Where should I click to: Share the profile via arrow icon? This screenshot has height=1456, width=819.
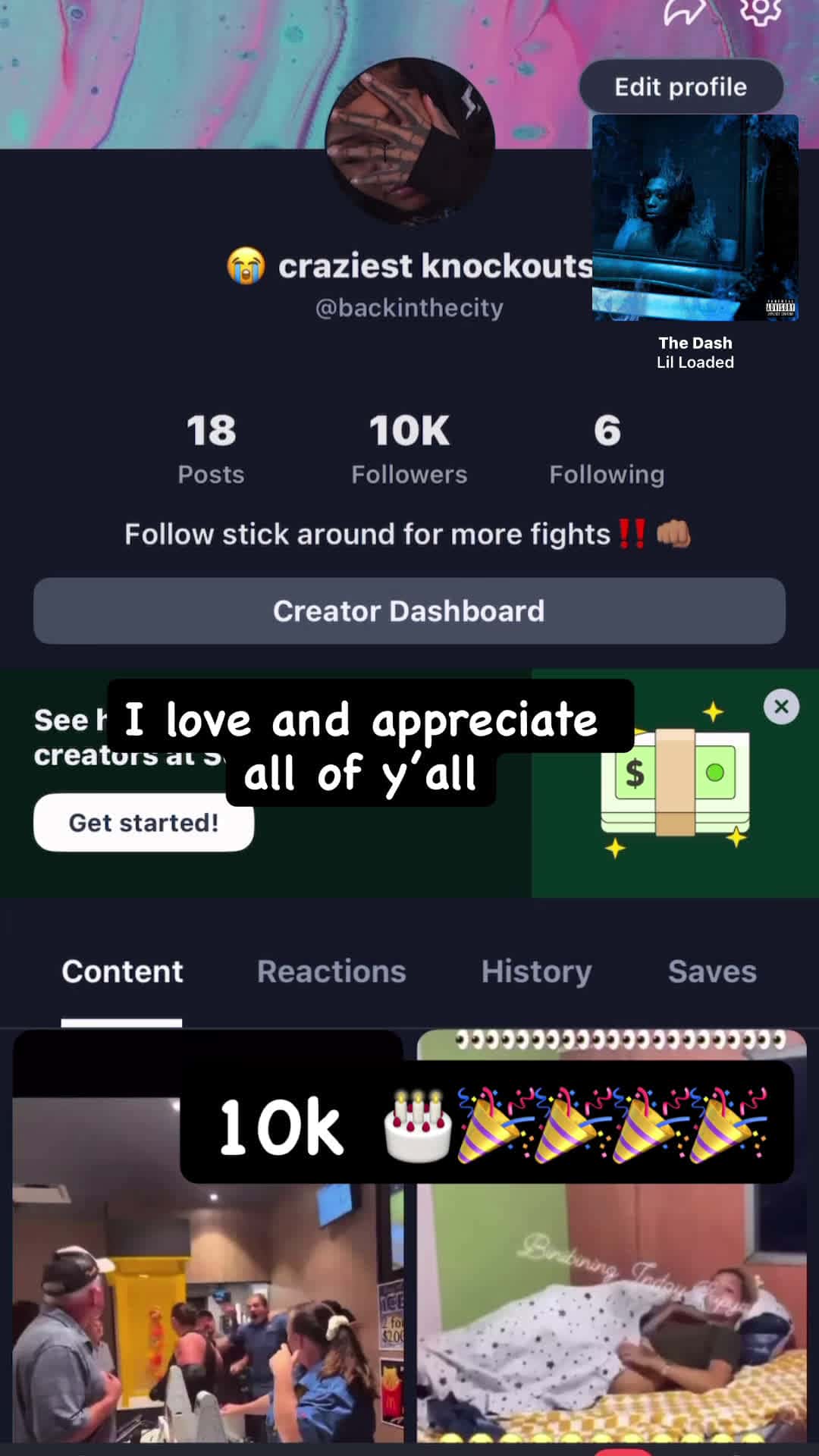(684, 11)
